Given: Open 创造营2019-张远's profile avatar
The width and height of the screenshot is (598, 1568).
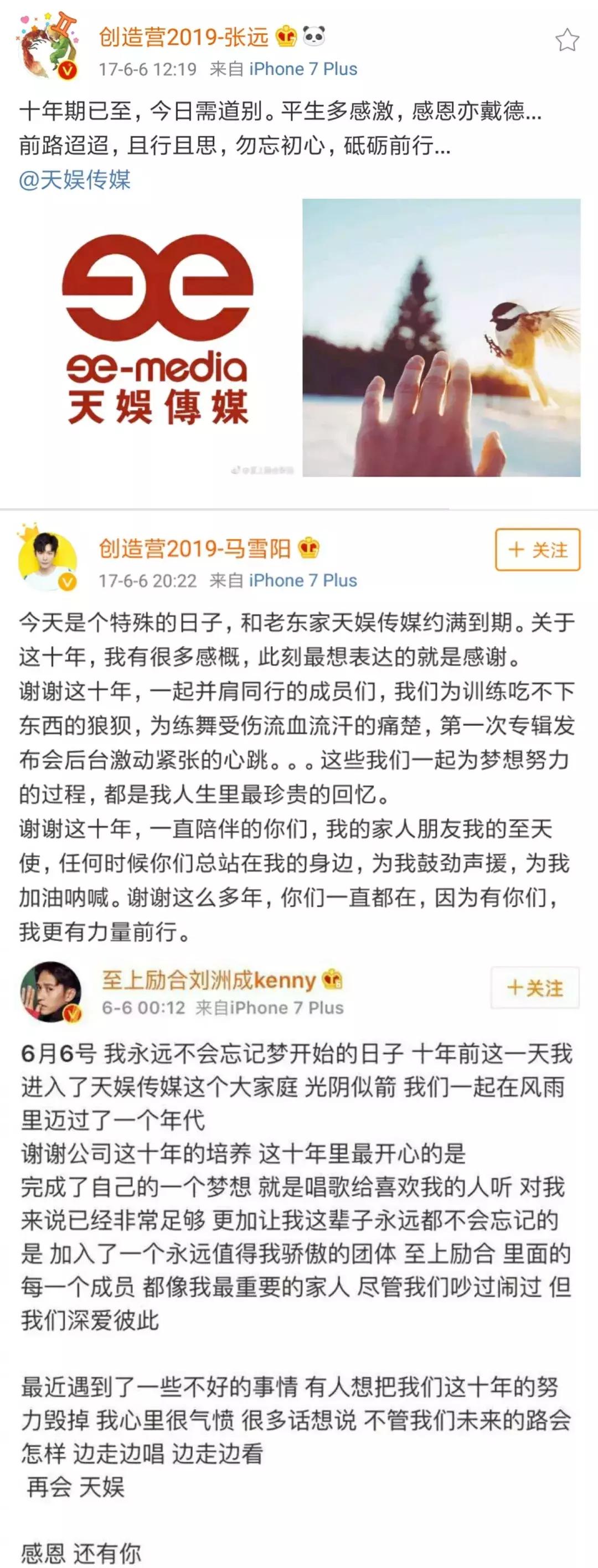Looking at the screenshot, I should [x=51, y=45].
